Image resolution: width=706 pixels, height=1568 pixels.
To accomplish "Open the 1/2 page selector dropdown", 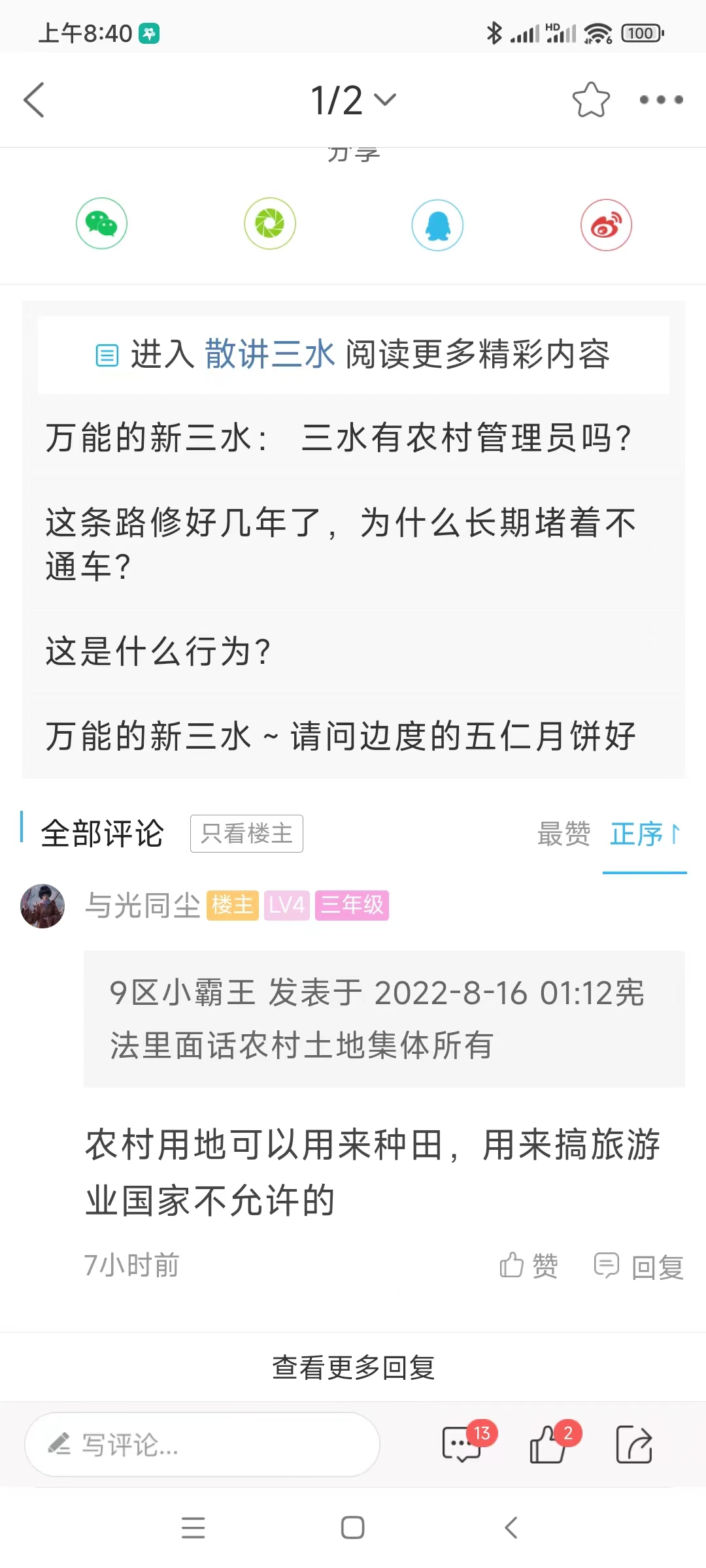I will click(353, 100).
